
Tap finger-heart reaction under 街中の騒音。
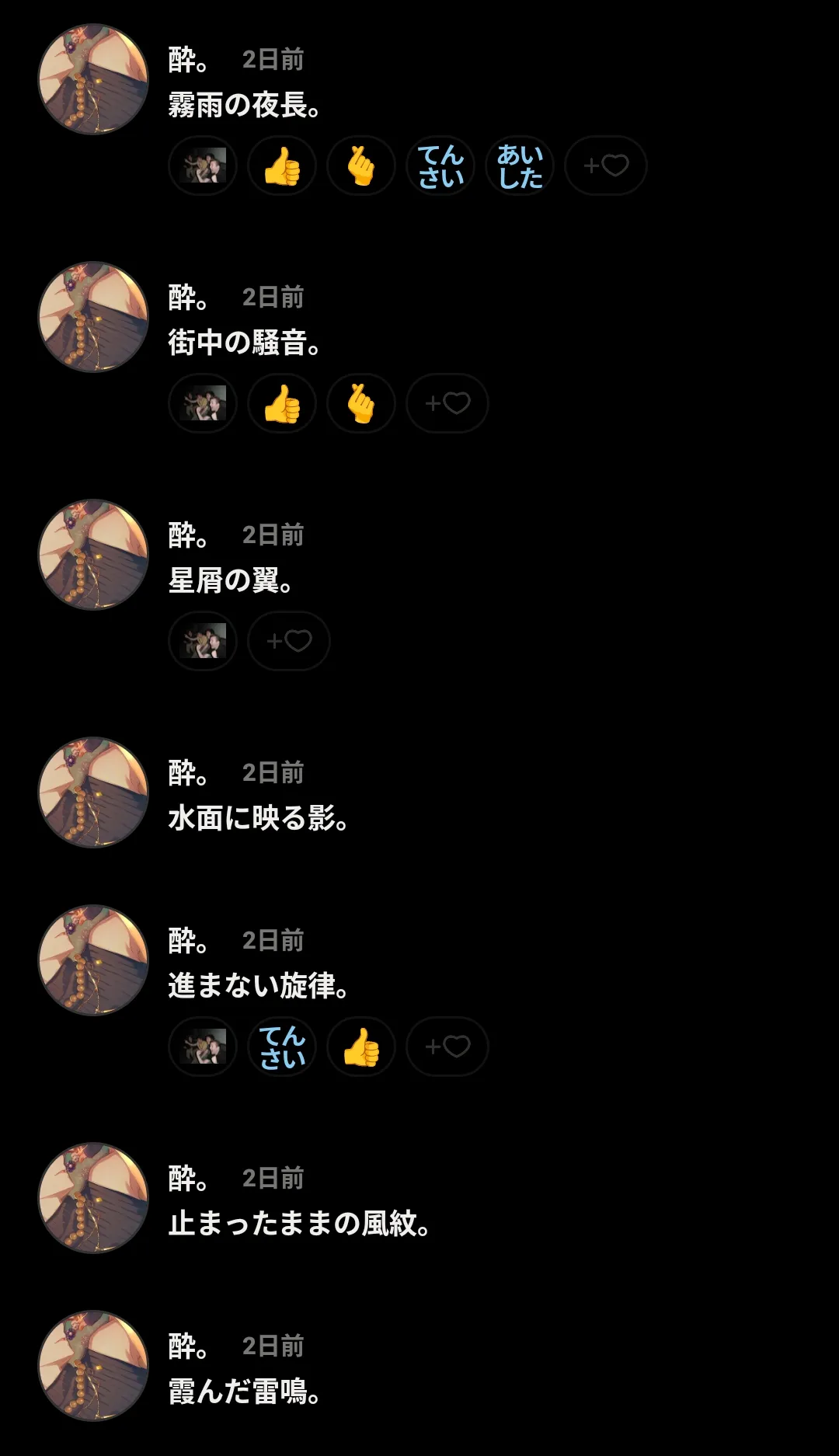(361, 403)
